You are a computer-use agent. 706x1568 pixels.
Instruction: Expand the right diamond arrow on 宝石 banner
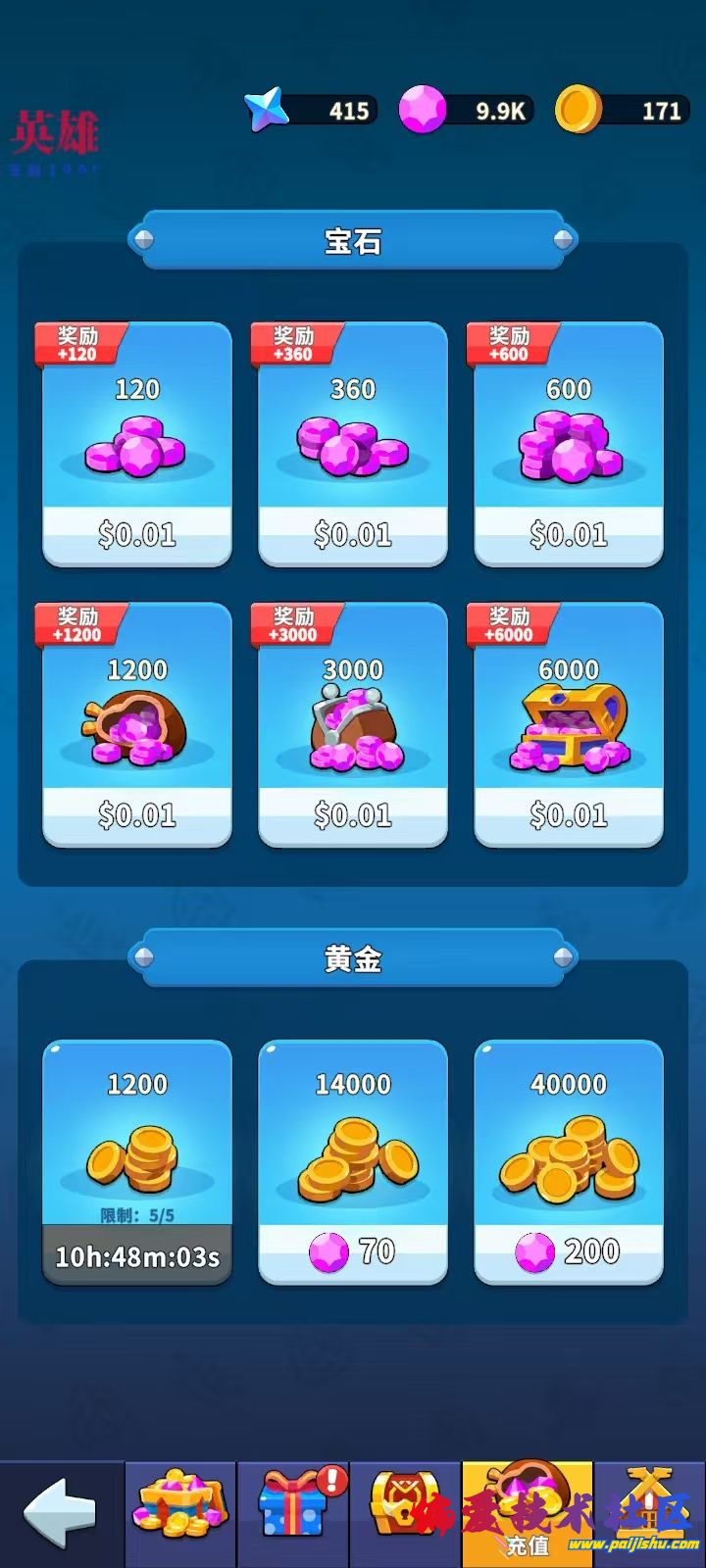click(x=562, y=237)
